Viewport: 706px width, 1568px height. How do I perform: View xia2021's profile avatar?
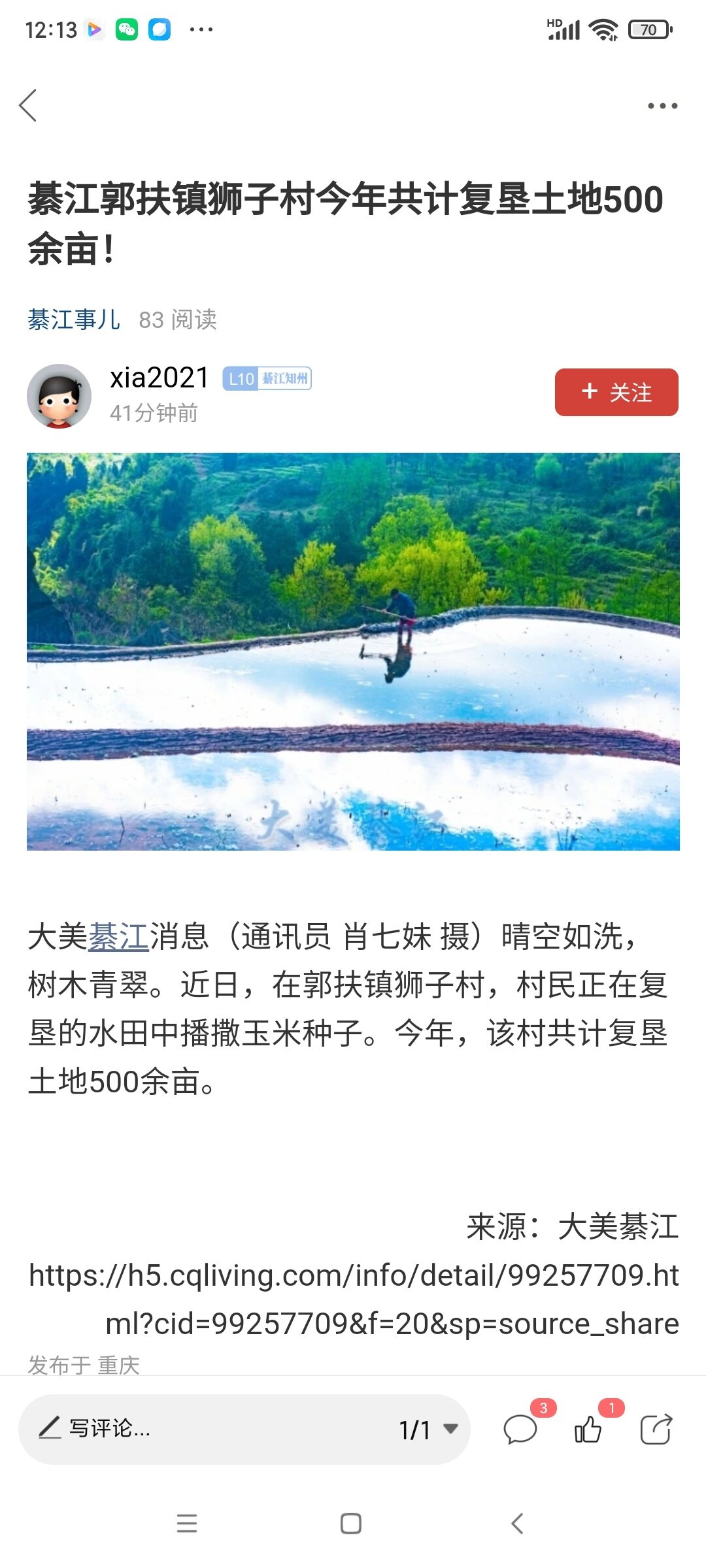[x=59, y=396]
